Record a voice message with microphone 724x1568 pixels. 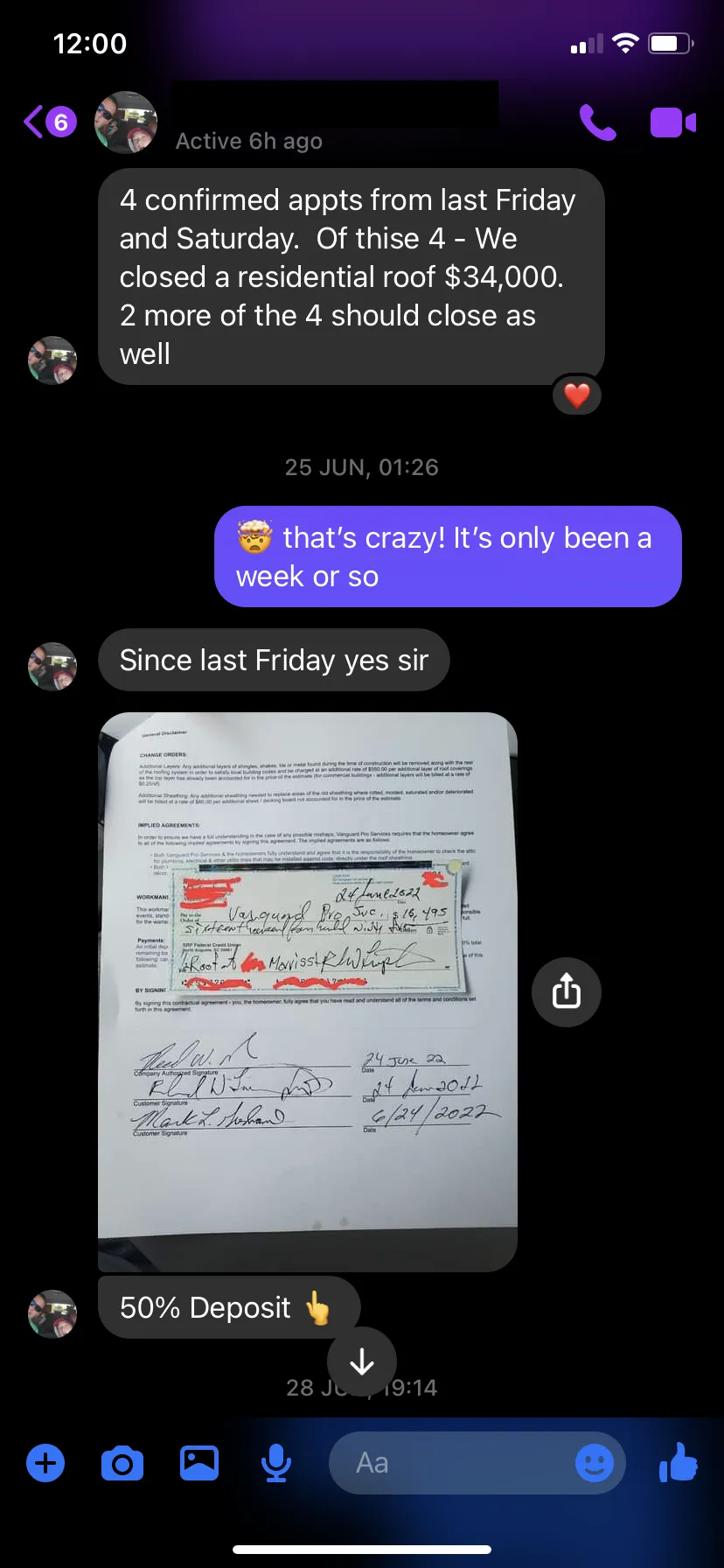click(x=276, y=1463)
